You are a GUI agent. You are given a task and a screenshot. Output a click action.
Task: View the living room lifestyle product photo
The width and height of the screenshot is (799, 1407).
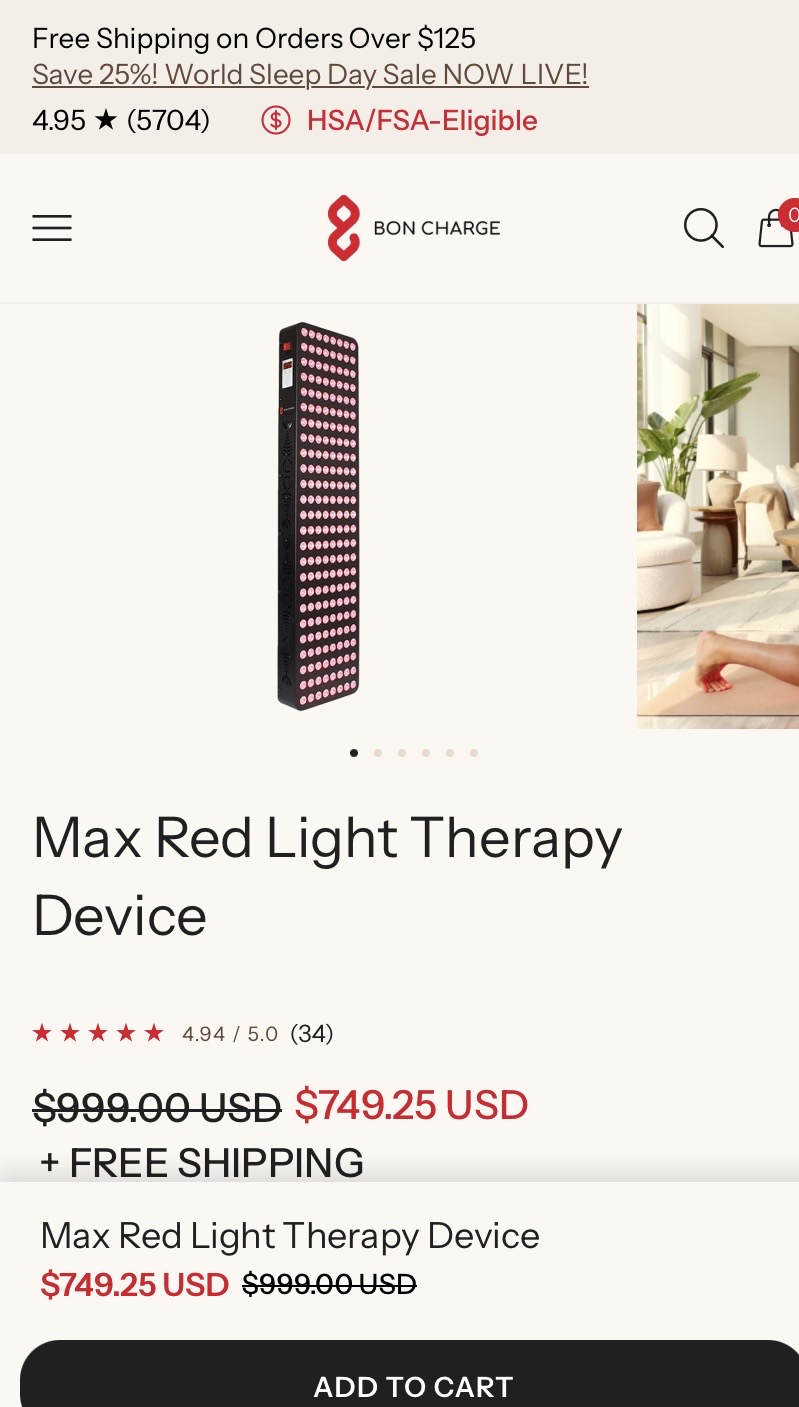[x=718, y=516]
